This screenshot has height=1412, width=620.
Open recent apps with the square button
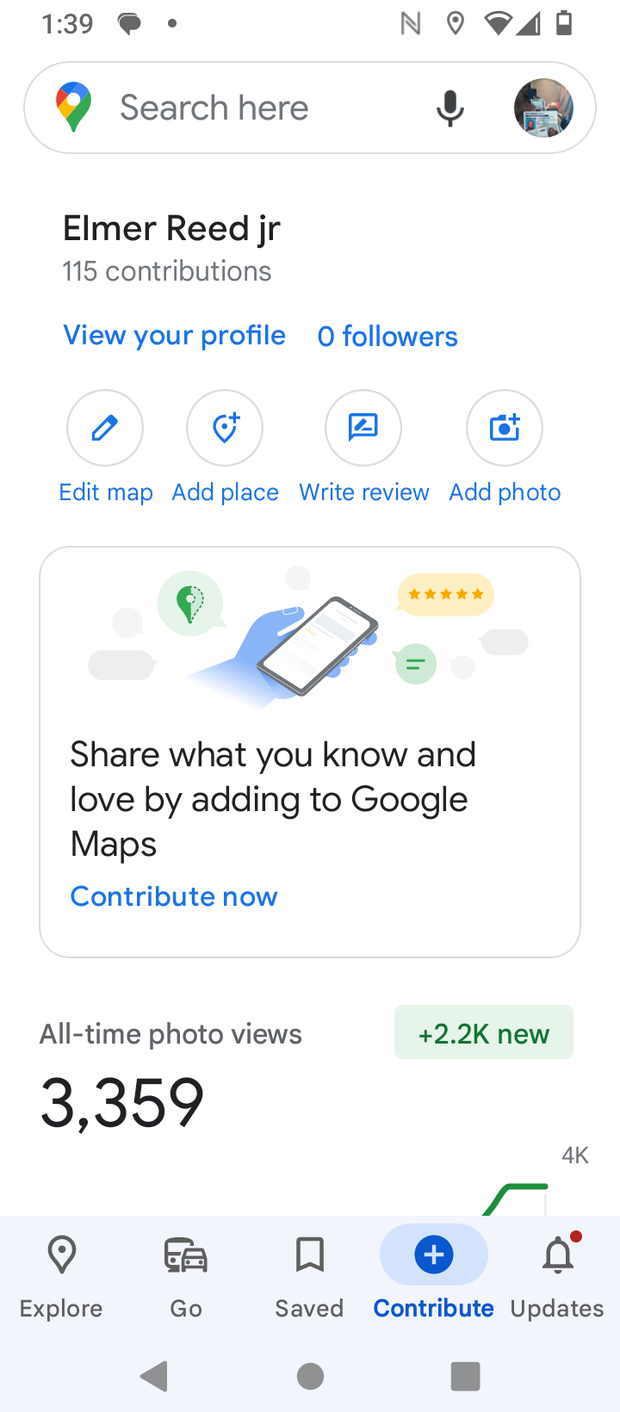click(x=465, y=1377)
